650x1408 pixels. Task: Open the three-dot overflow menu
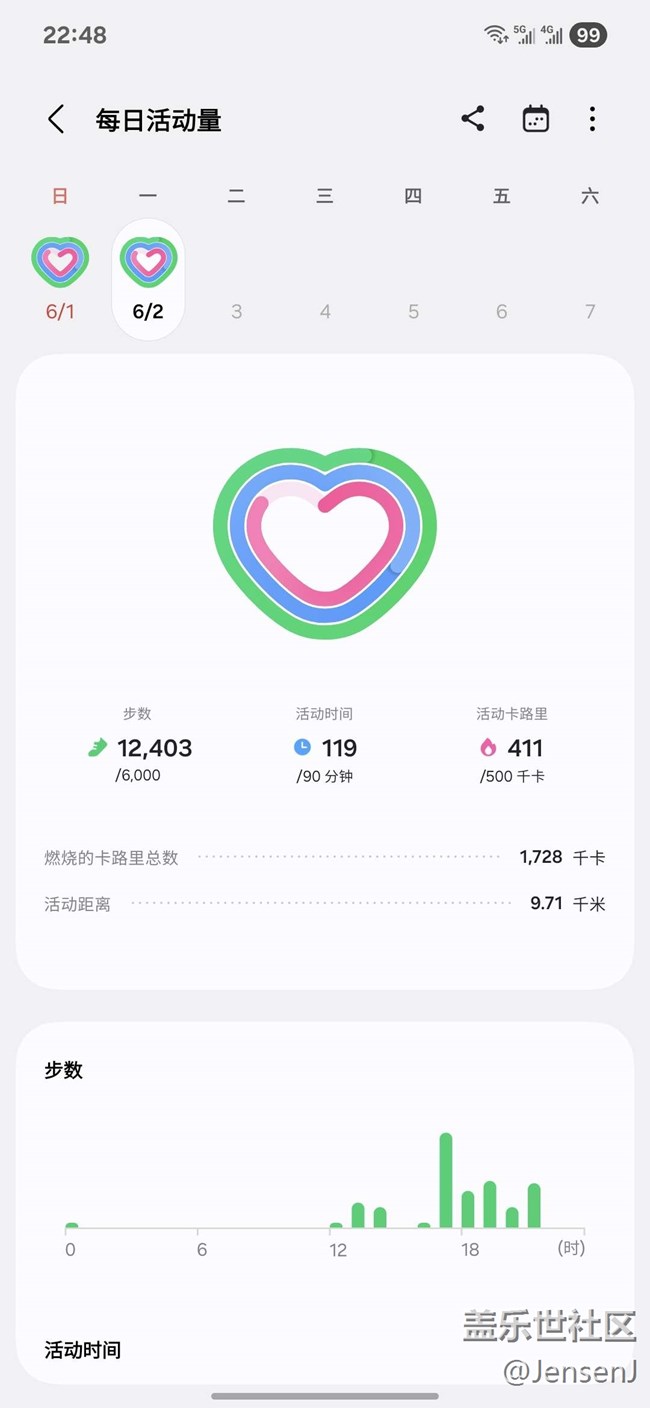[592, 119]
